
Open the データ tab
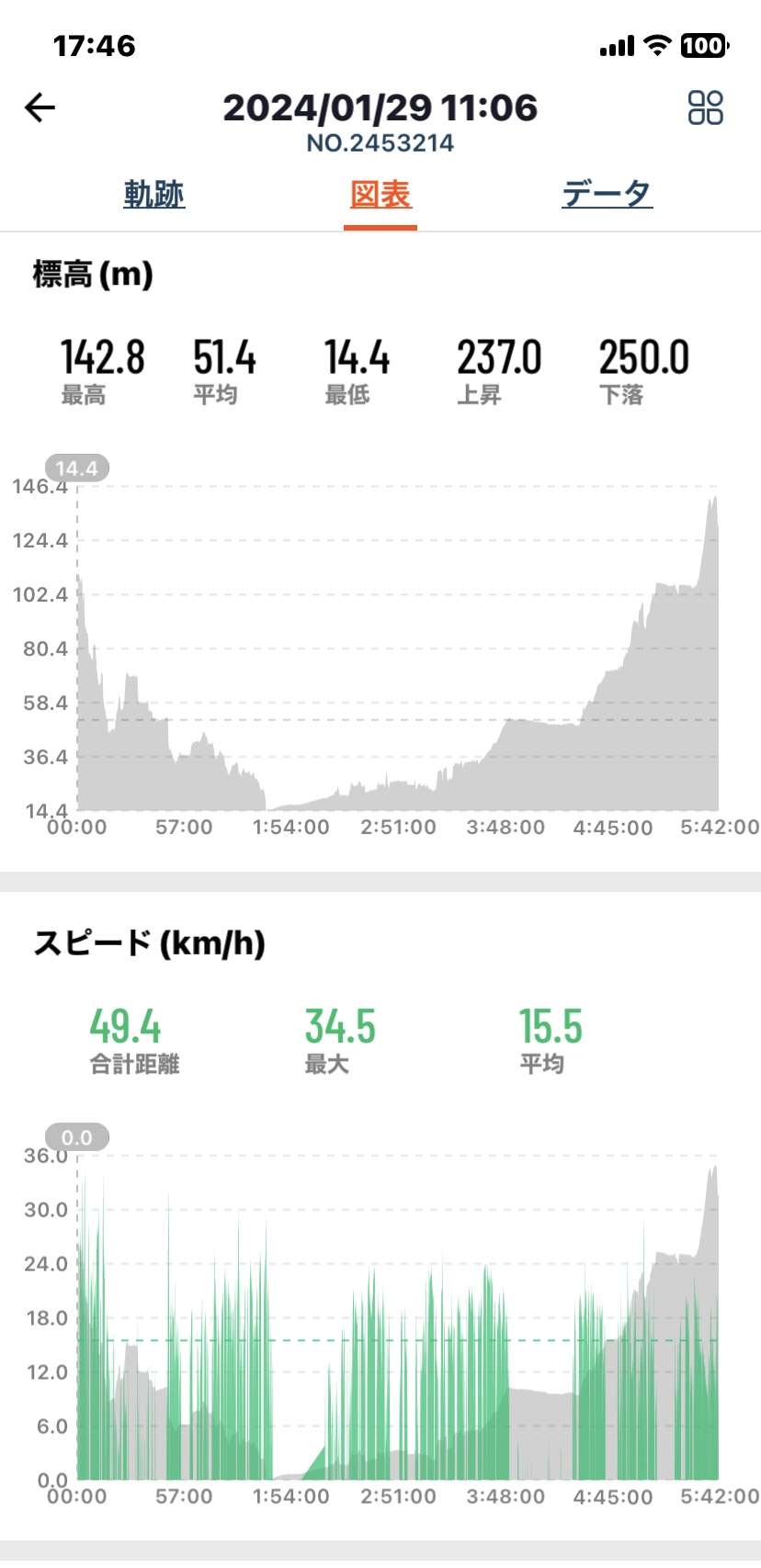607,194
